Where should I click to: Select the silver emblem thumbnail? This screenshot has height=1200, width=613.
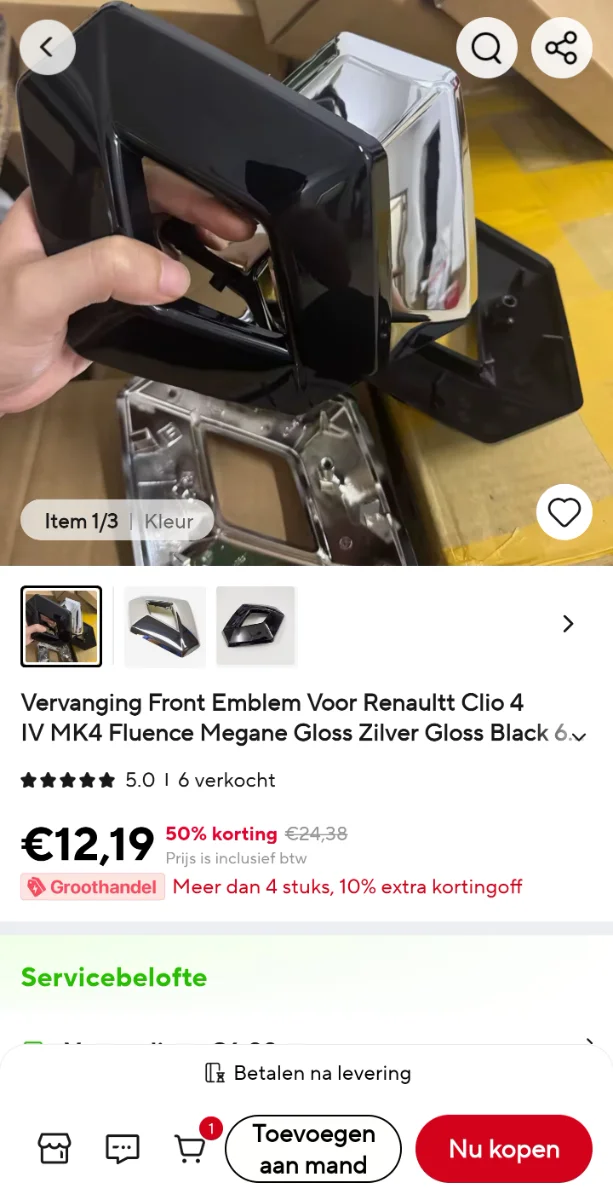pyautogui.click(x=164, y=626)
